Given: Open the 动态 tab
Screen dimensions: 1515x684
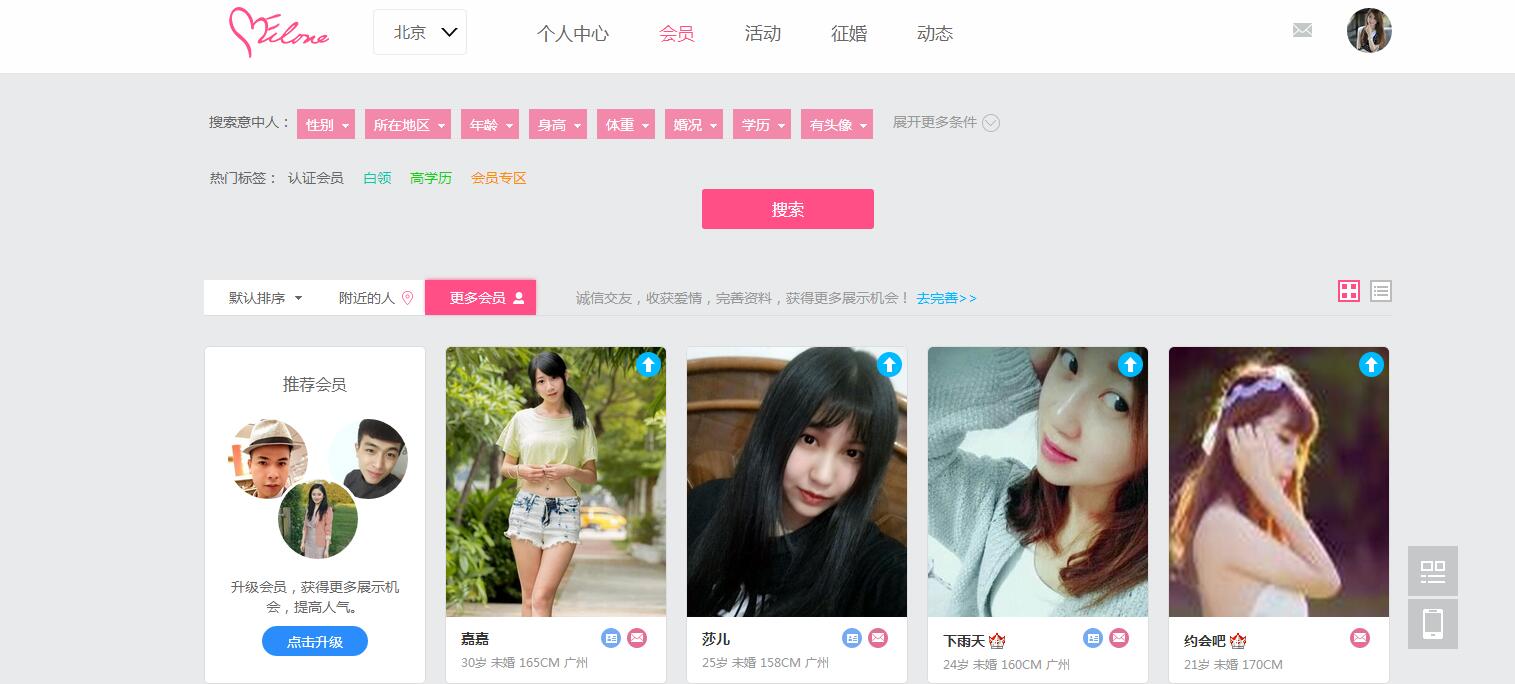Looking at the screenshot, I should [x=934, y=33].
